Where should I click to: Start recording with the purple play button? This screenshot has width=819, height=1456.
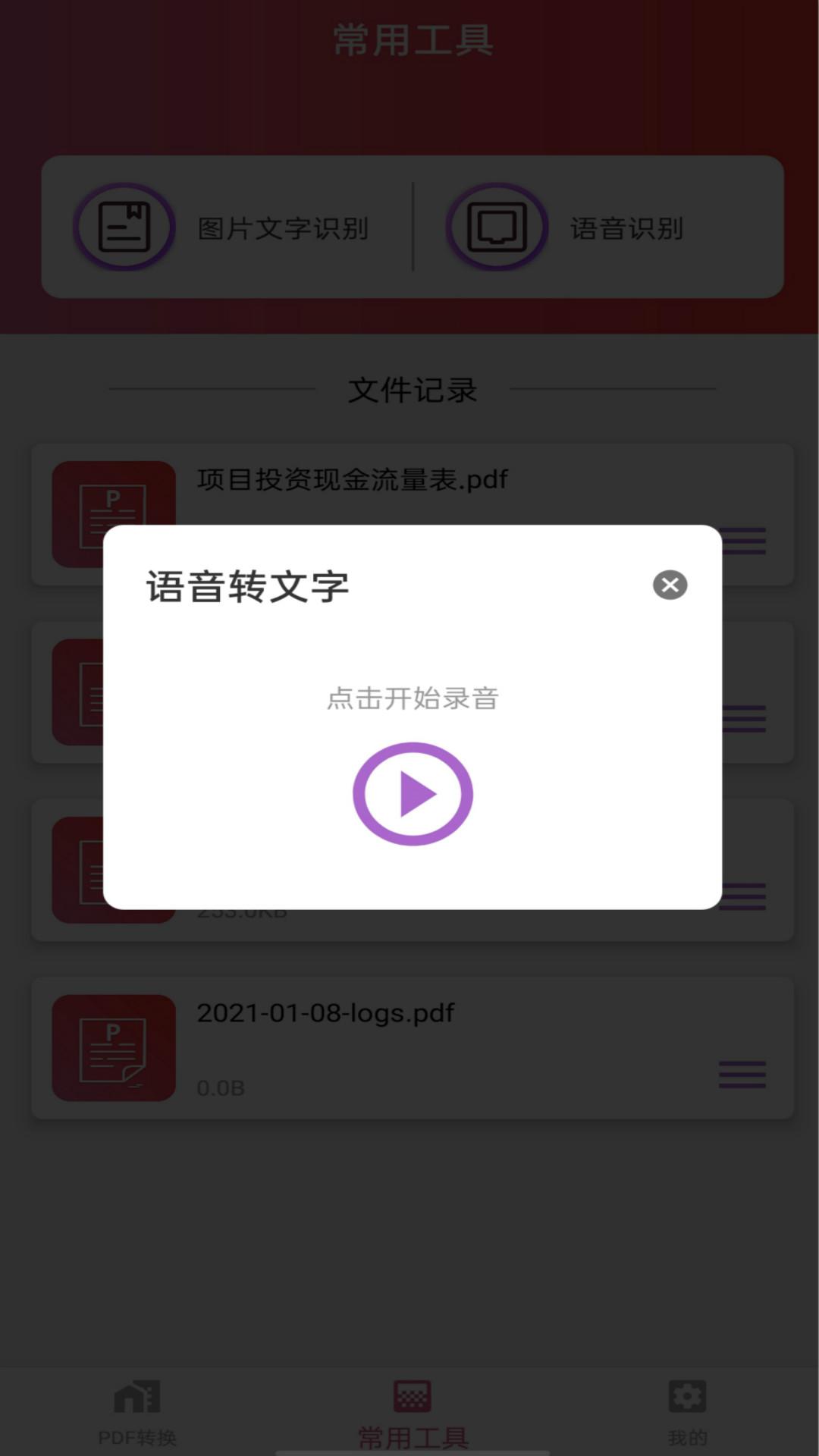click(x=413, y=793)
